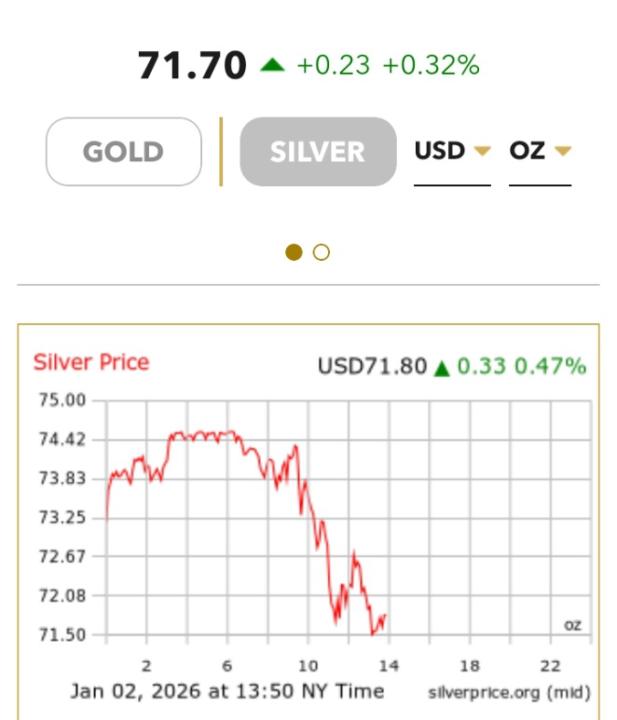Select the SILVER price tab
Image resolution: width=617 pixels, height=720 pixels.
(318, 152)
